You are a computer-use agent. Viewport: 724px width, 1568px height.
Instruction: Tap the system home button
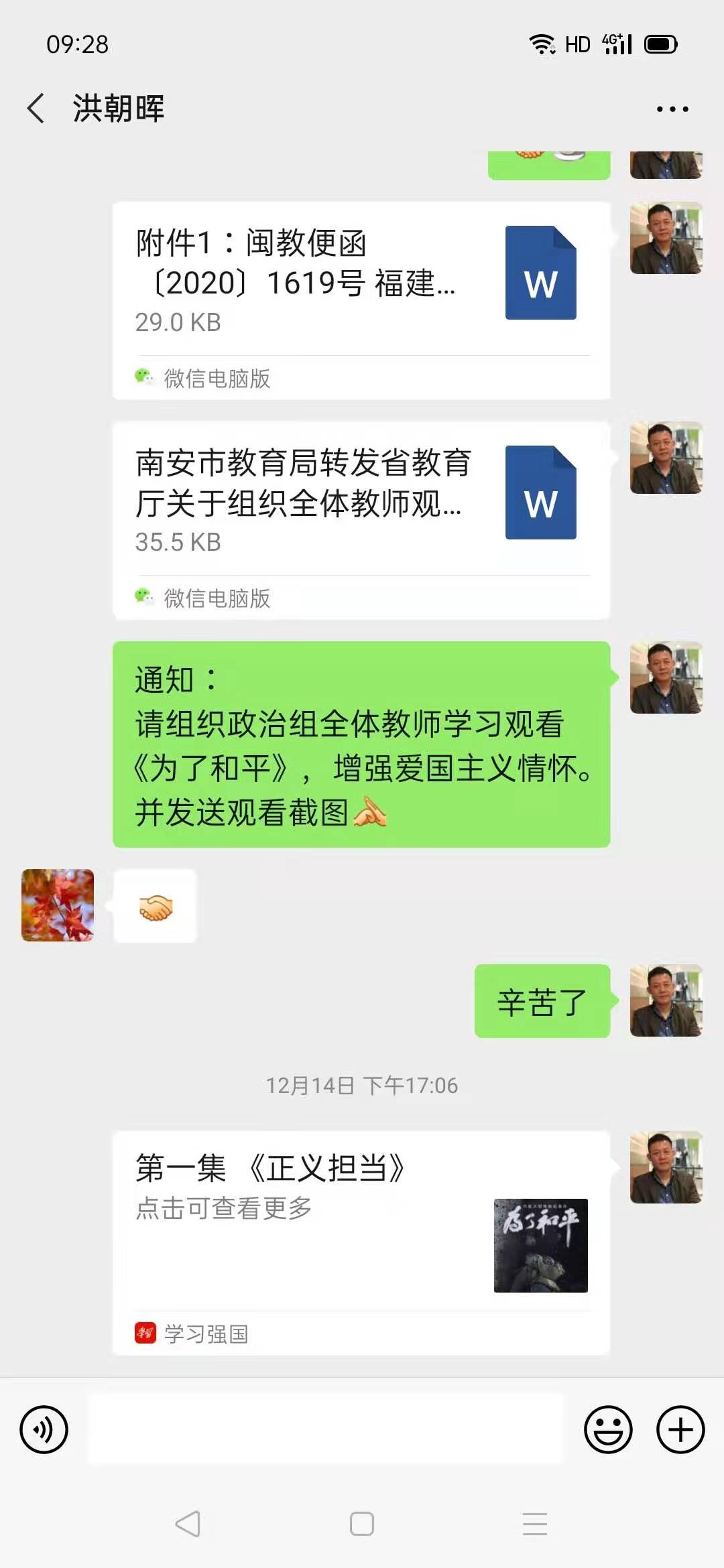362,1524
